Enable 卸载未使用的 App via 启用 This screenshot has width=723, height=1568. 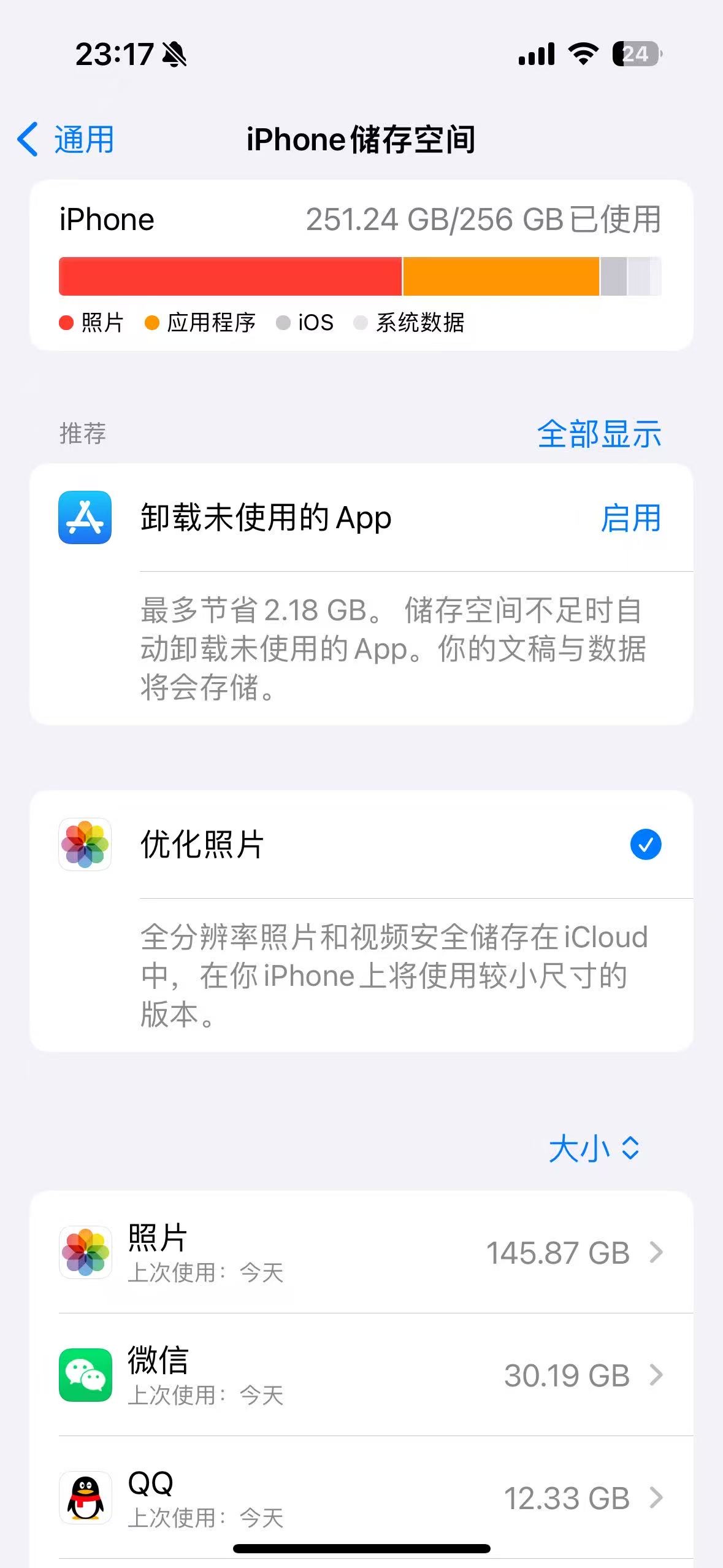(630, 518)
